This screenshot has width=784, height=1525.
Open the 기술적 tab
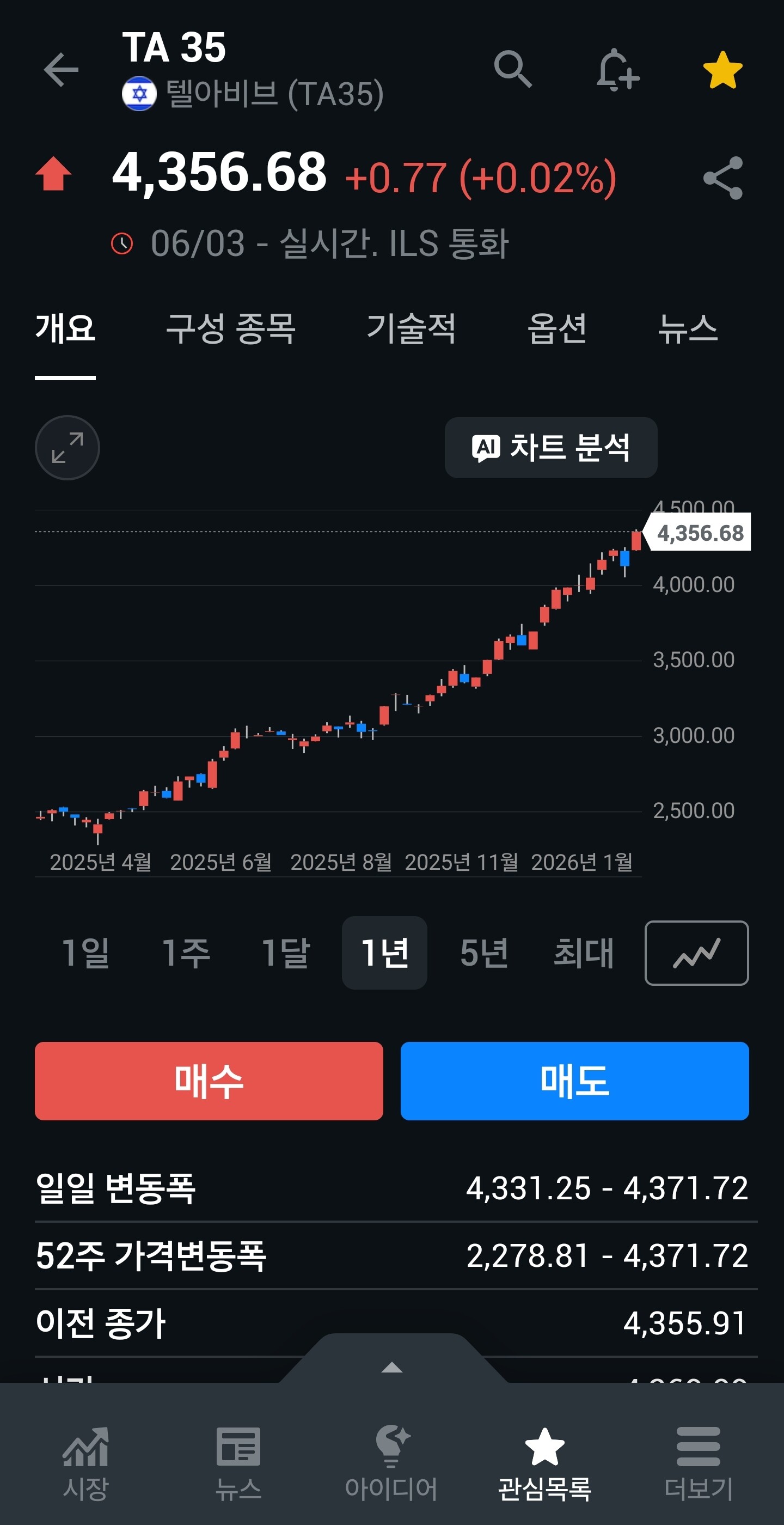tap(411, 329)
